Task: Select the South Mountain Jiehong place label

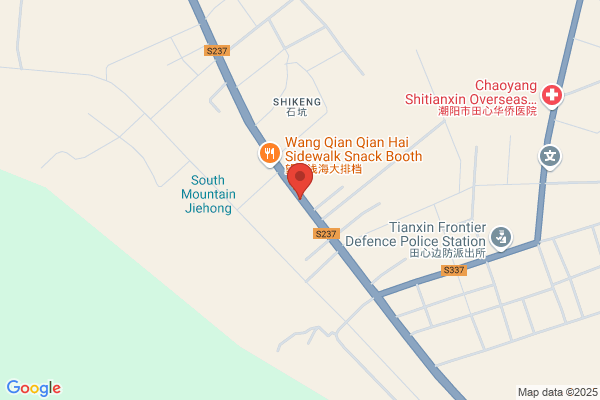Action: (x=208, y=194)
